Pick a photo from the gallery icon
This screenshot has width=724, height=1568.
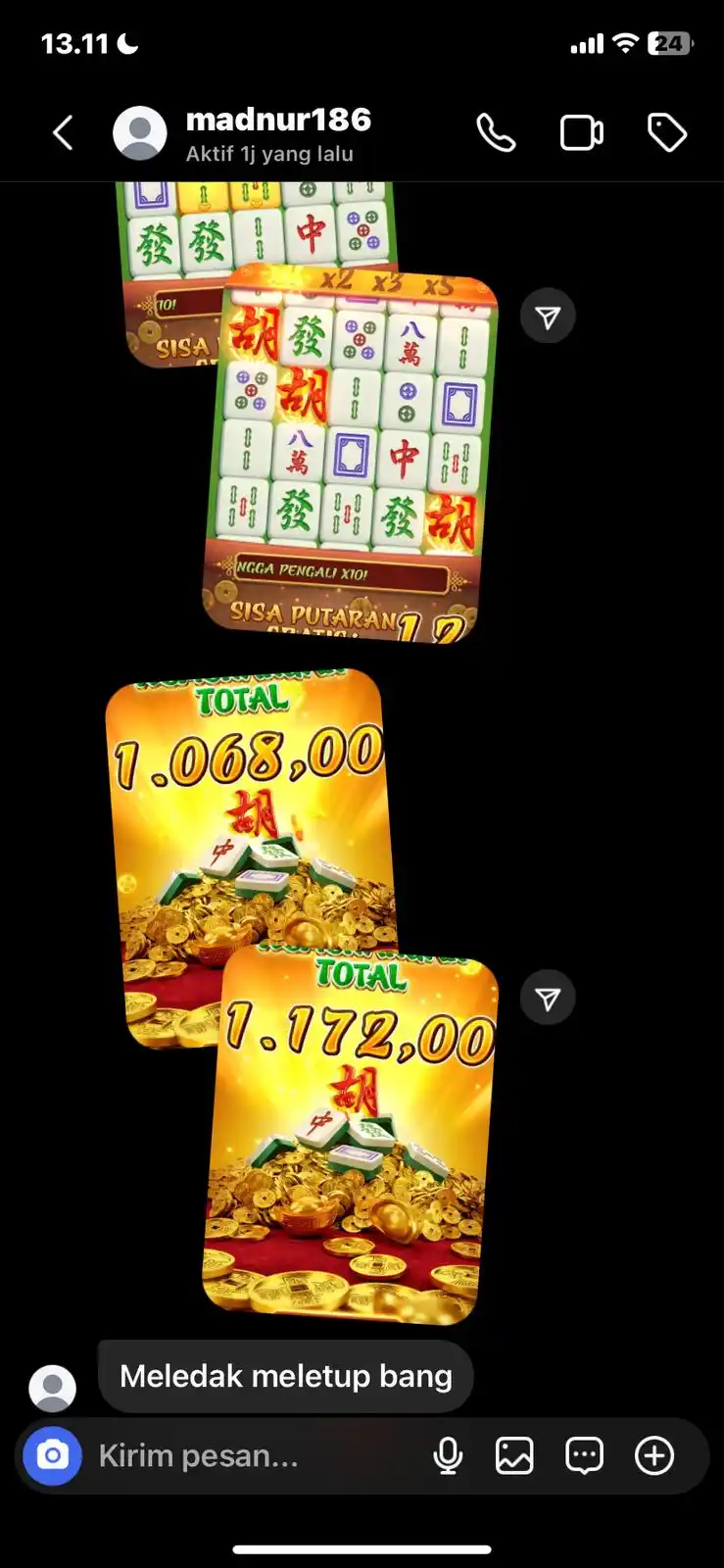point(514,1456)
